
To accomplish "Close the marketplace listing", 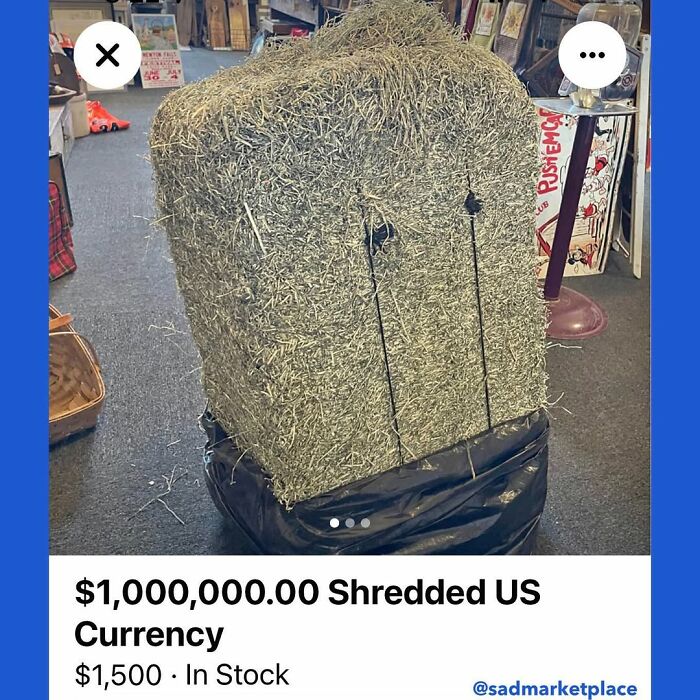I will tap(107, 55).
